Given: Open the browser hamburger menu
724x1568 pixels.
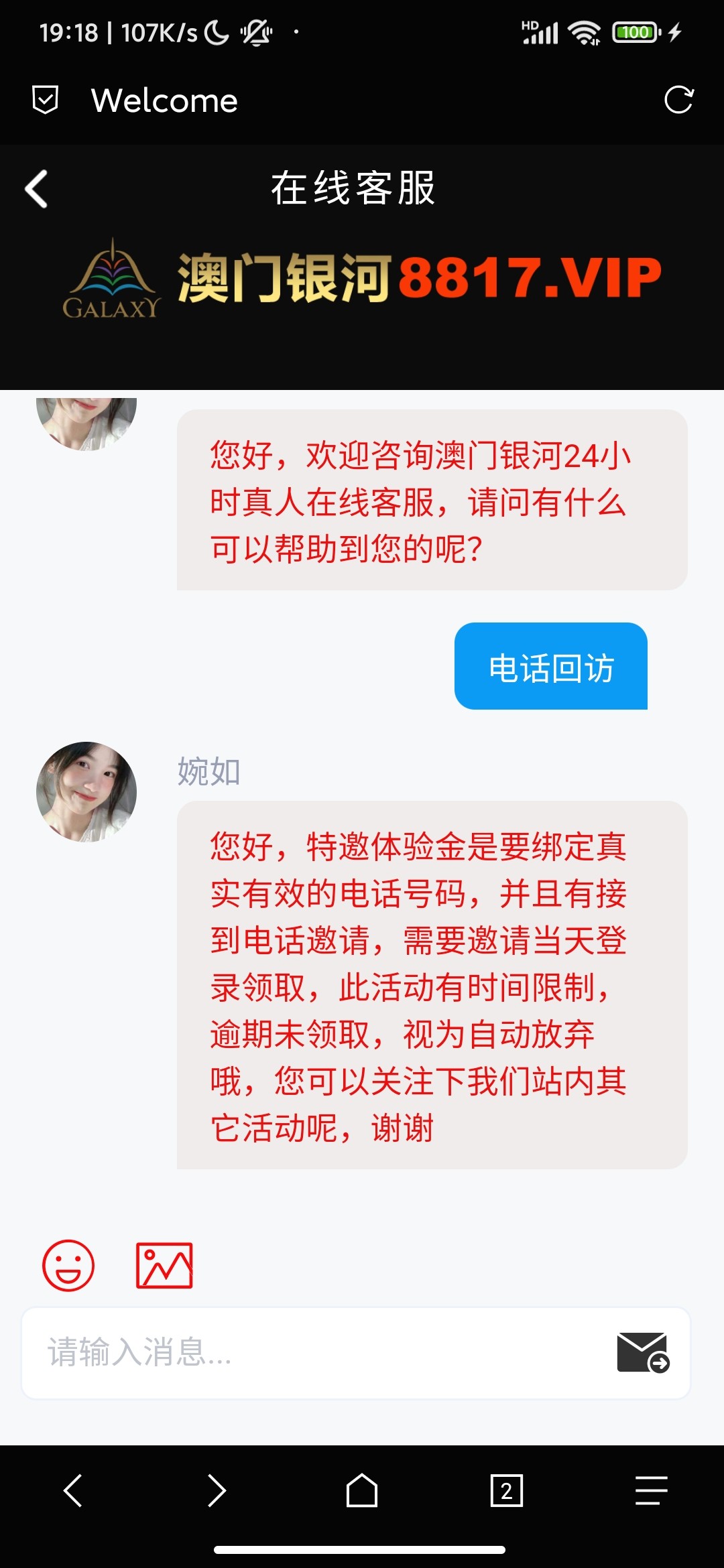Looking at the screenshot, I should (651, 1491).
